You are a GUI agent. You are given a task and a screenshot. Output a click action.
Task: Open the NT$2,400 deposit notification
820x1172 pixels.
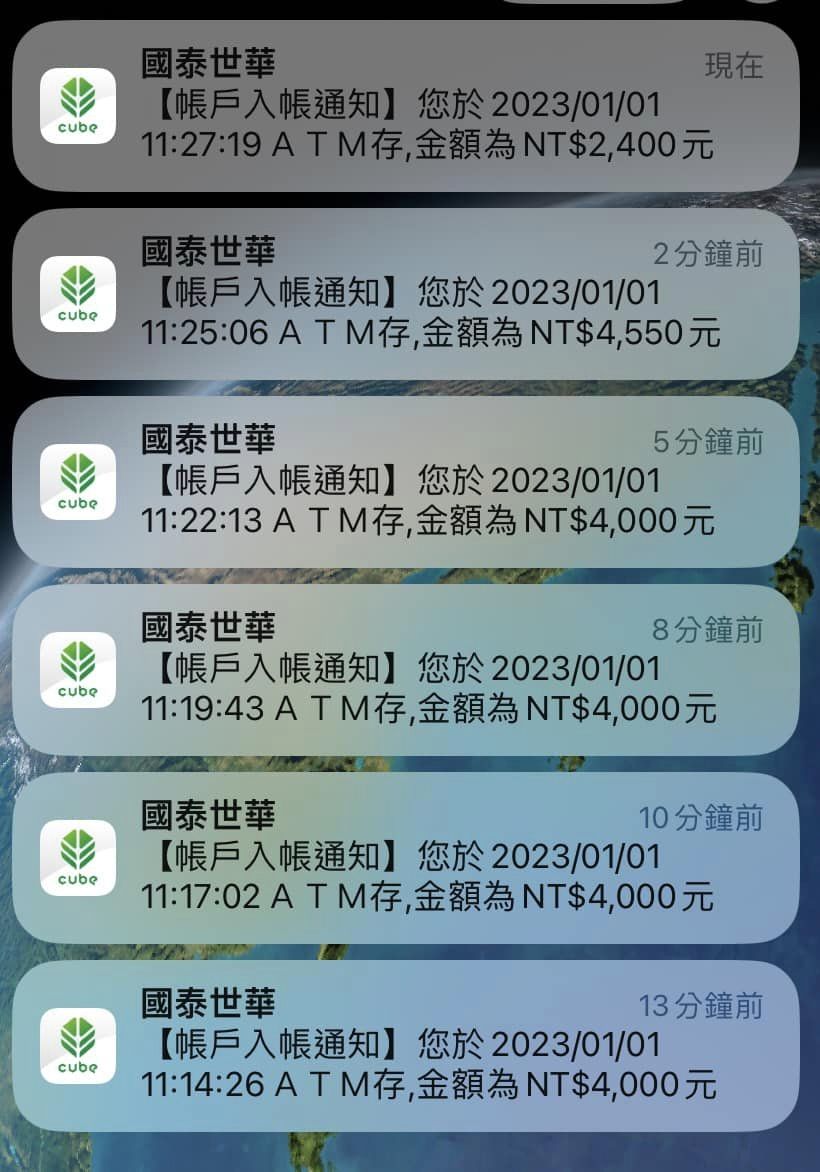click(x=410, y=106)
